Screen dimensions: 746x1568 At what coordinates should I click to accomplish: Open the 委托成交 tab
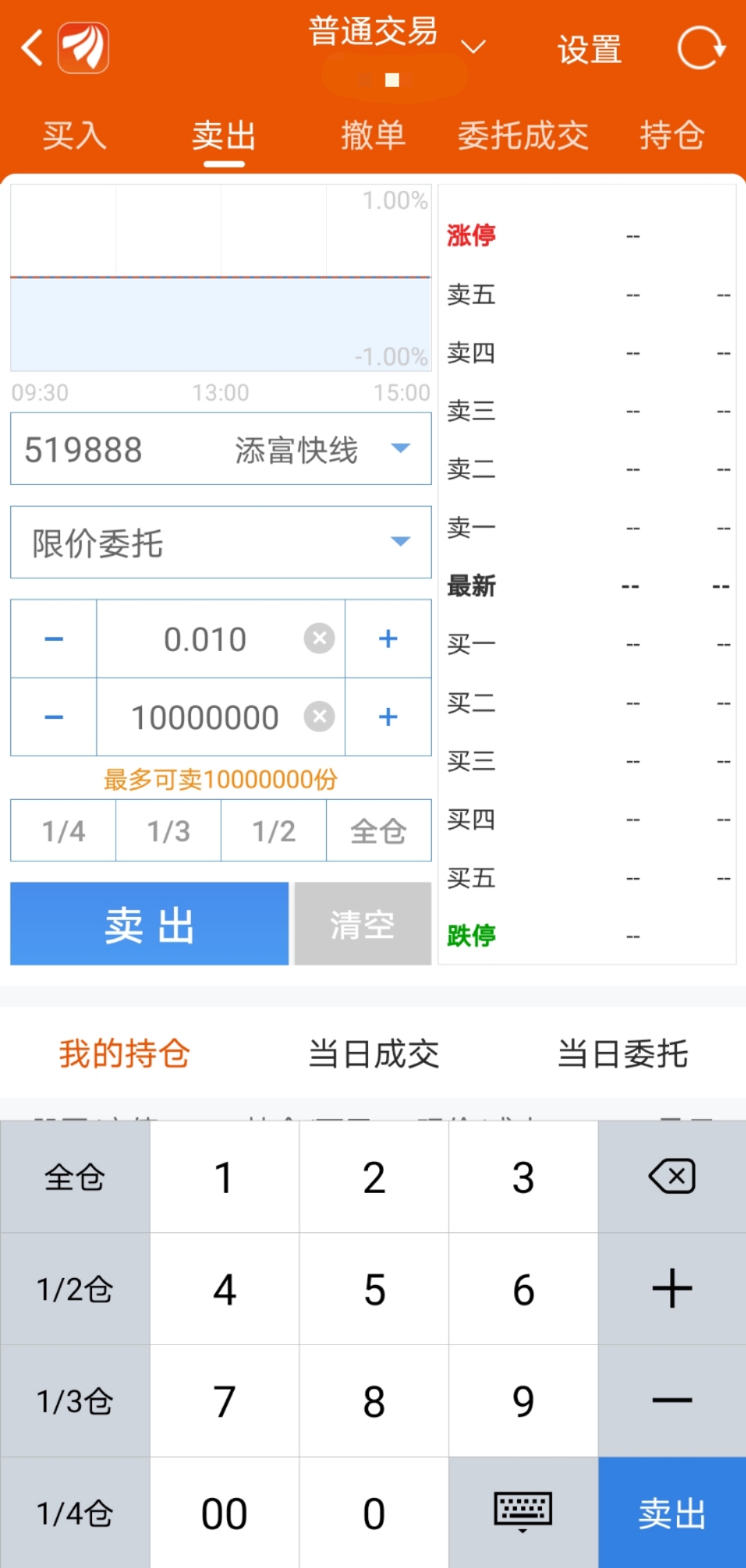coord(522,134)
